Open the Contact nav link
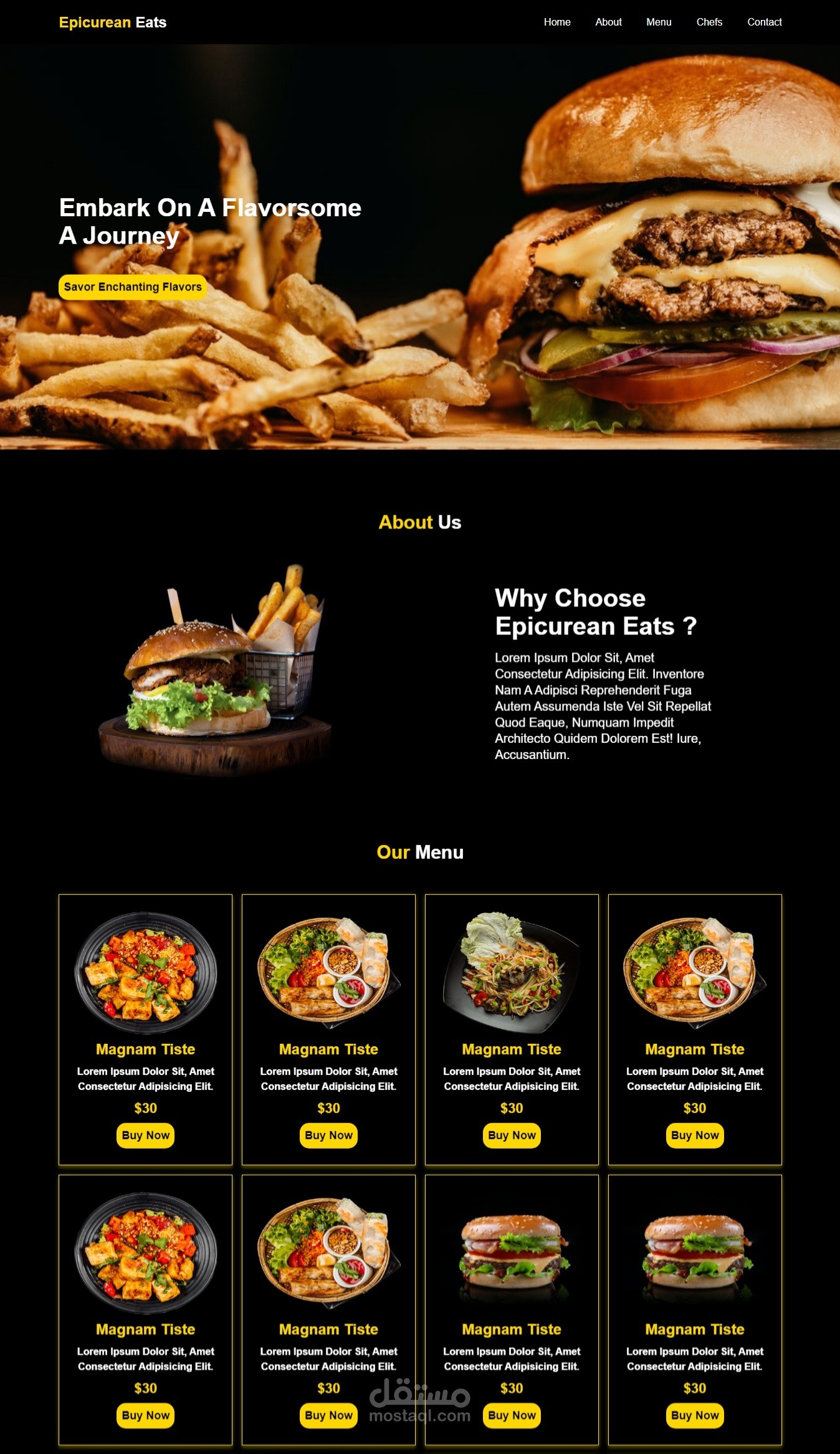 (764, 22)
